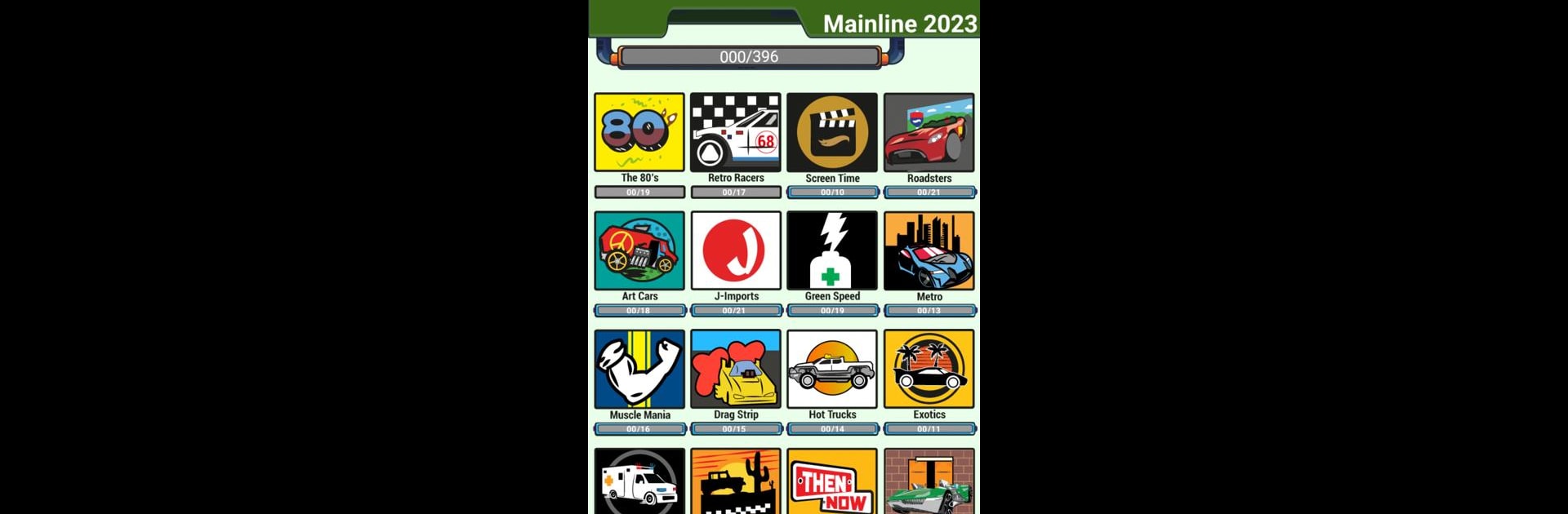
Task: Select the J-Imports tile
Action: [736, 251]
